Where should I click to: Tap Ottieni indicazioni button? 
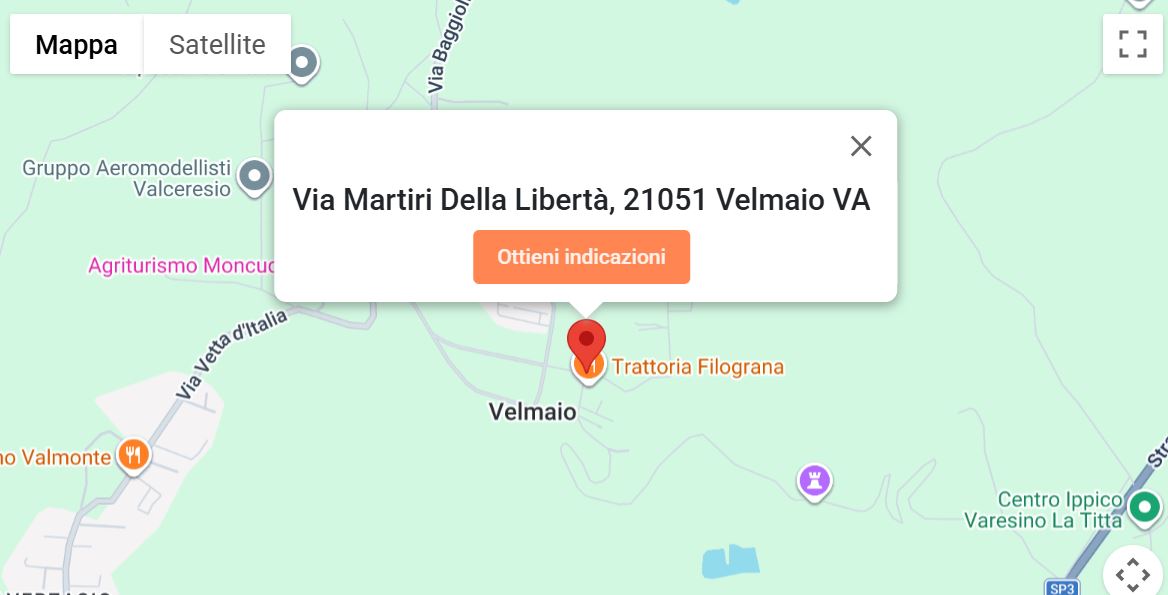[x=581, y=257]
